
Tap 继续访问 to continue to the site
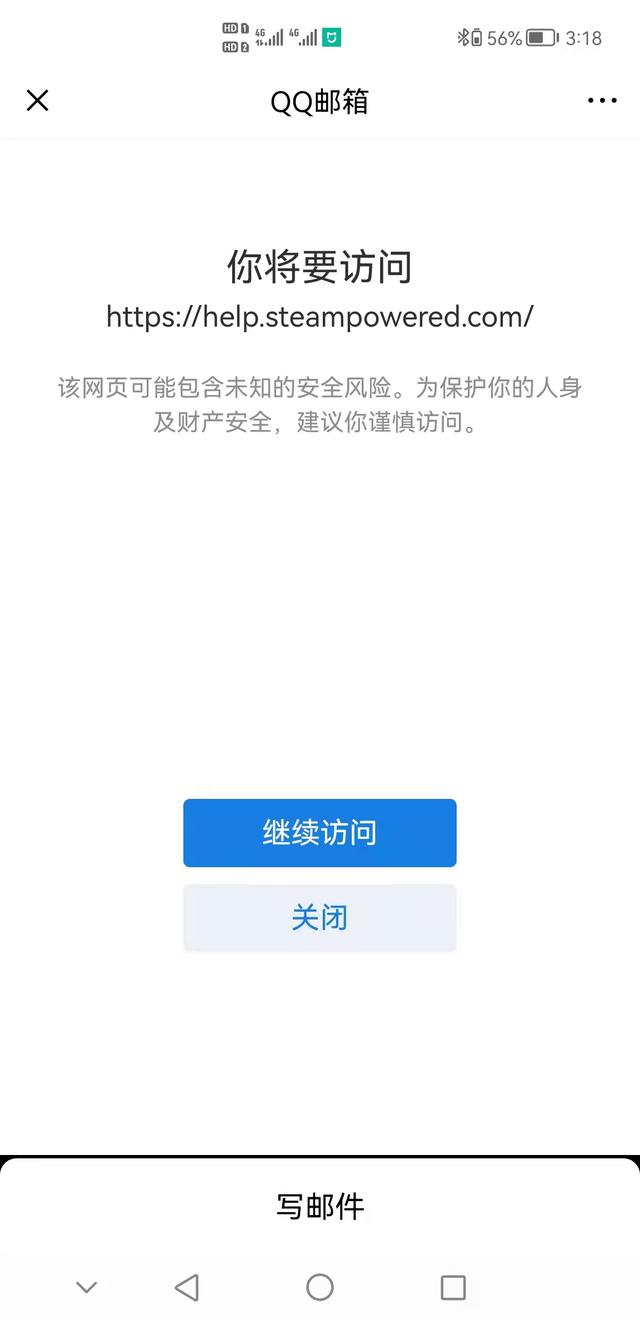320,833
